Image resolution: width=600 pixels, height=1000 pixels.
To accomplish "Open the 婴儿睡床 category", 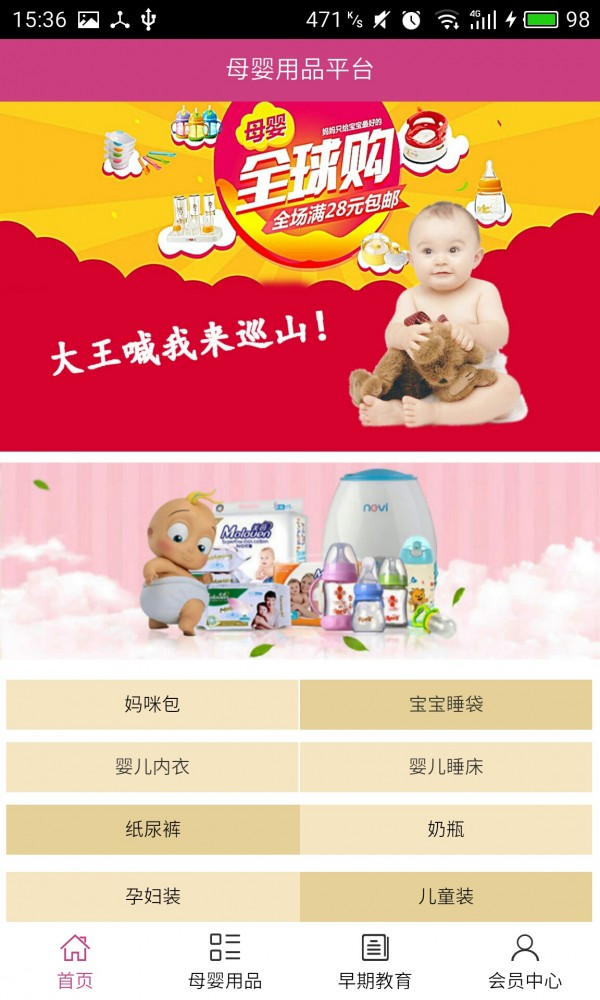I will [x=446, y=767].
